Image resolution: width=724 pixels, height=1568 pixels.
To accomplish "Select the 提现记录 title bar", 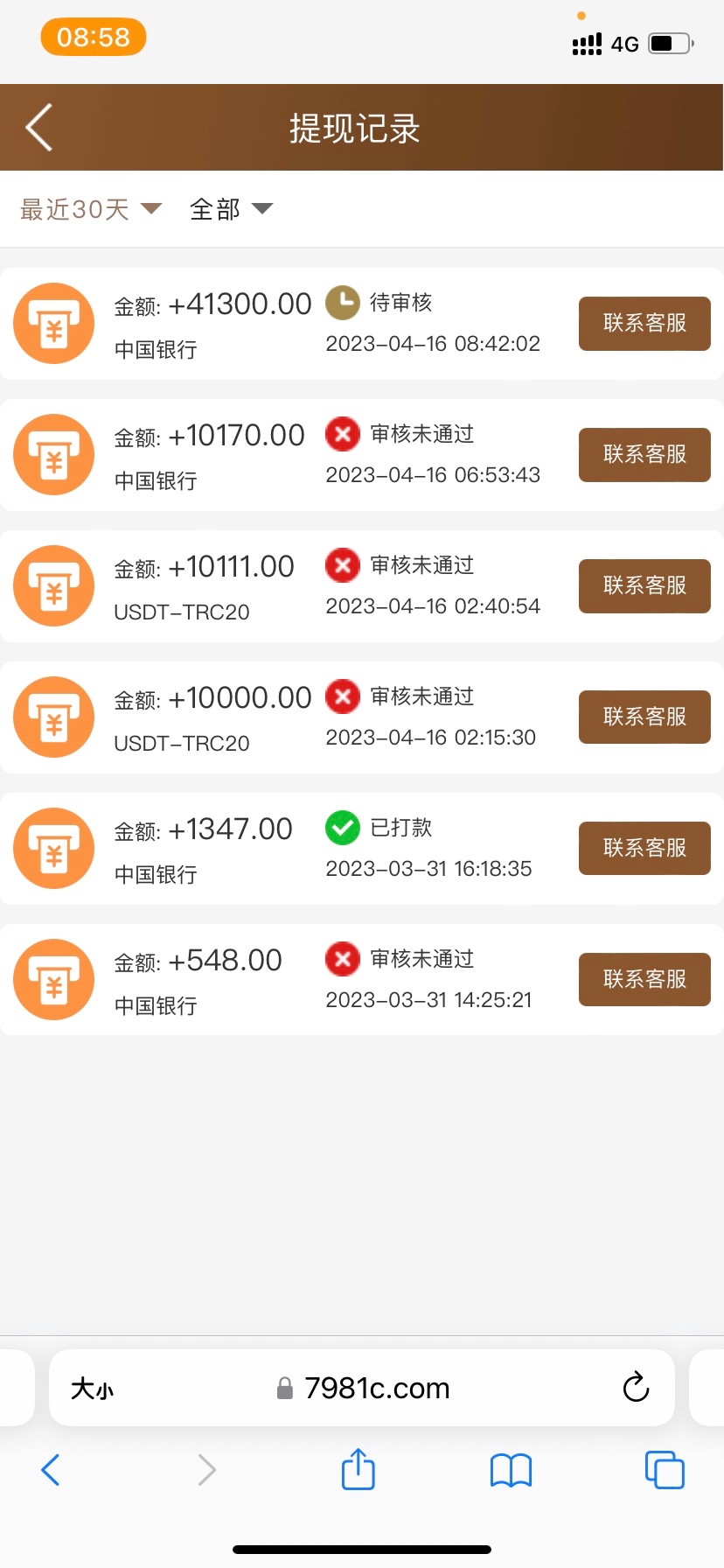I will click(353, 127).
